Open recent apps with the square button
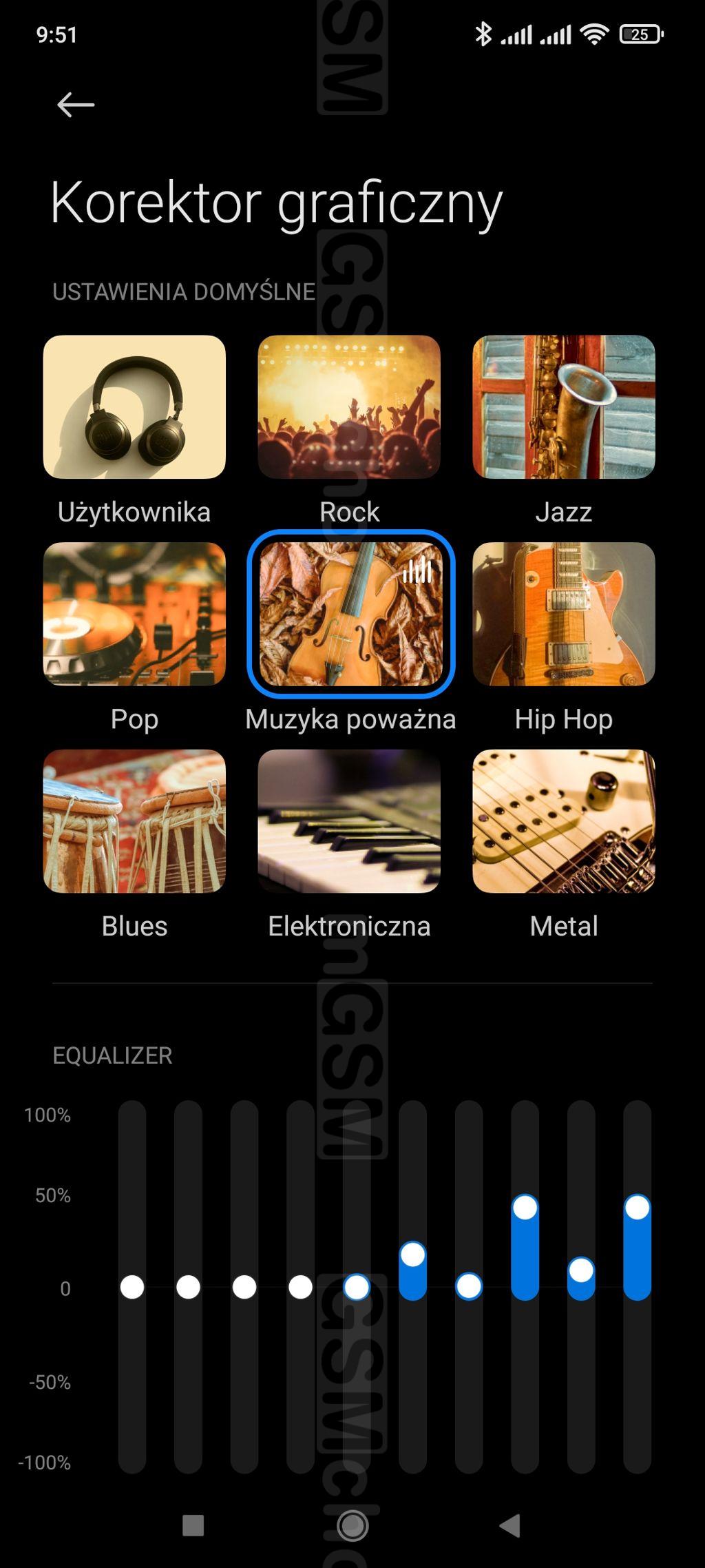The height and width of the screenshot is (1568, 705). click(193, 1525)
